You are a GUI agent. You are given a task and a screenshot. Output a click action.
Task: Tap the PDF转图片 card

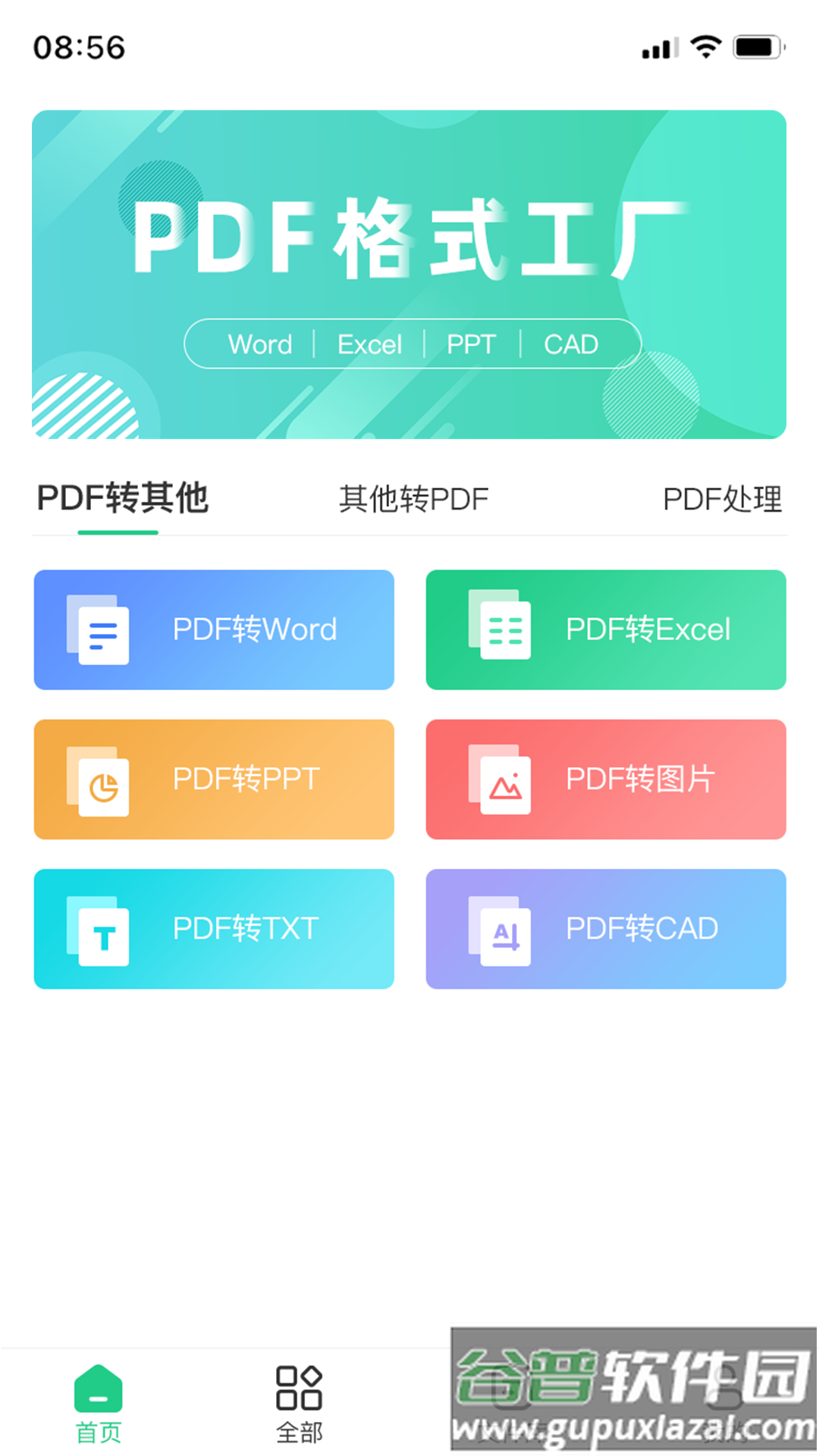click(605, 779)
